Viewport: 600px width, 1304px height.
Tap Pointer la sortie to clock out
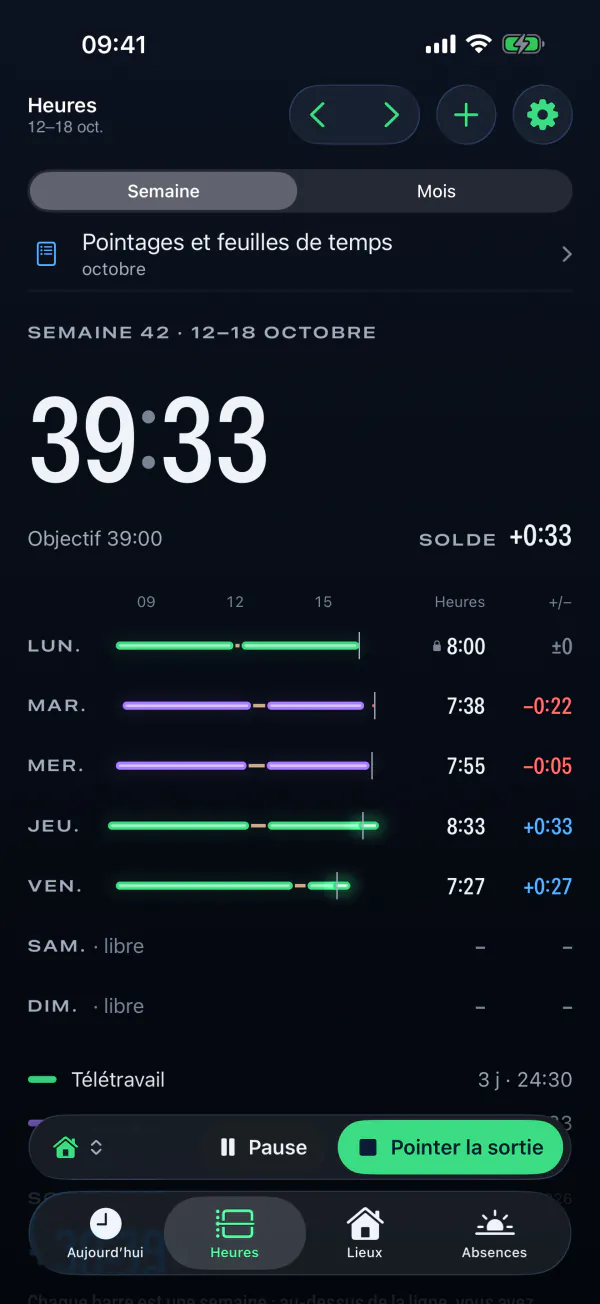coord(451,1147)
